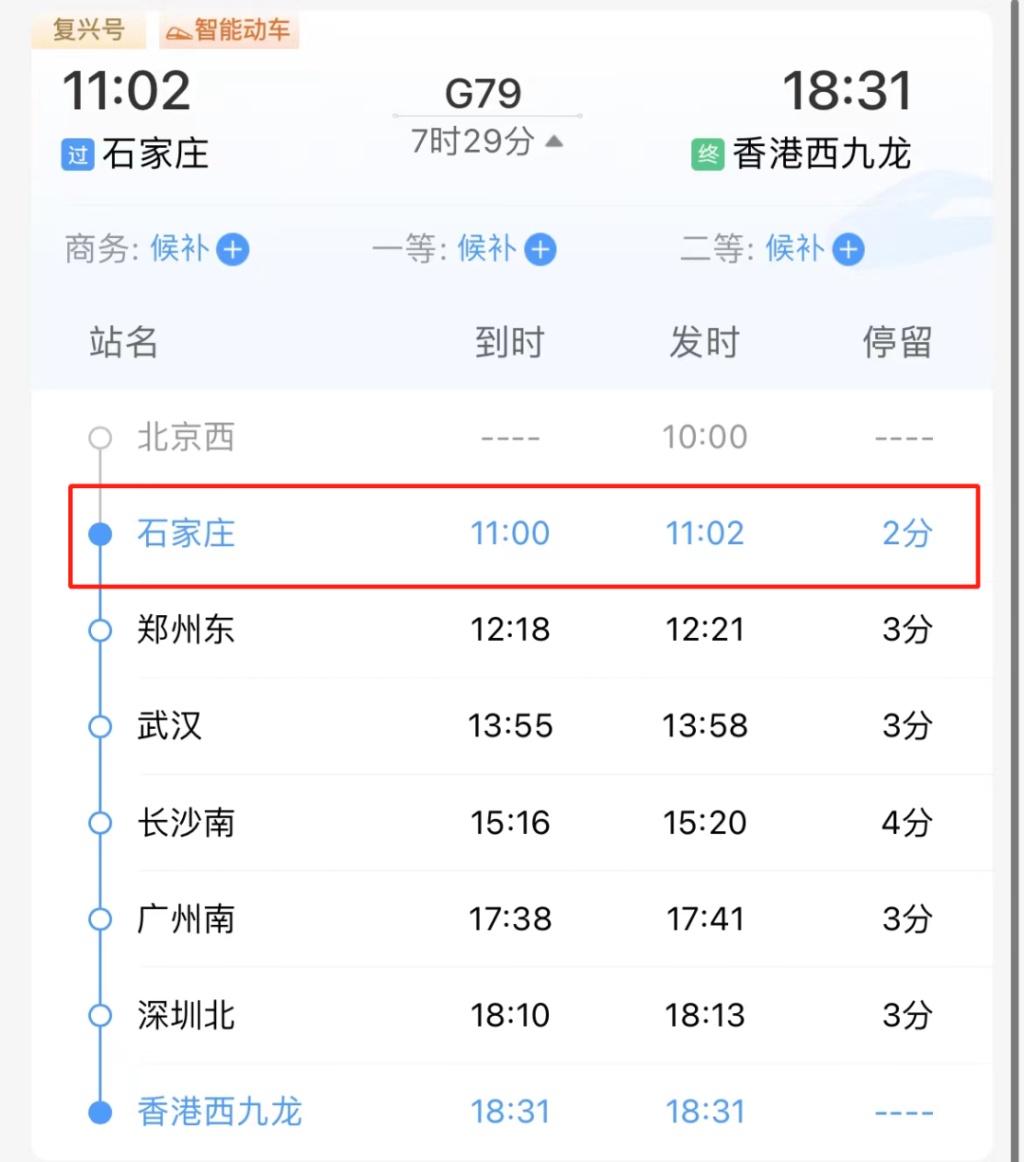Tap the plus icon after 一等候补
This screenshot has height=1162, width=1024.
(x=540, y=250)
